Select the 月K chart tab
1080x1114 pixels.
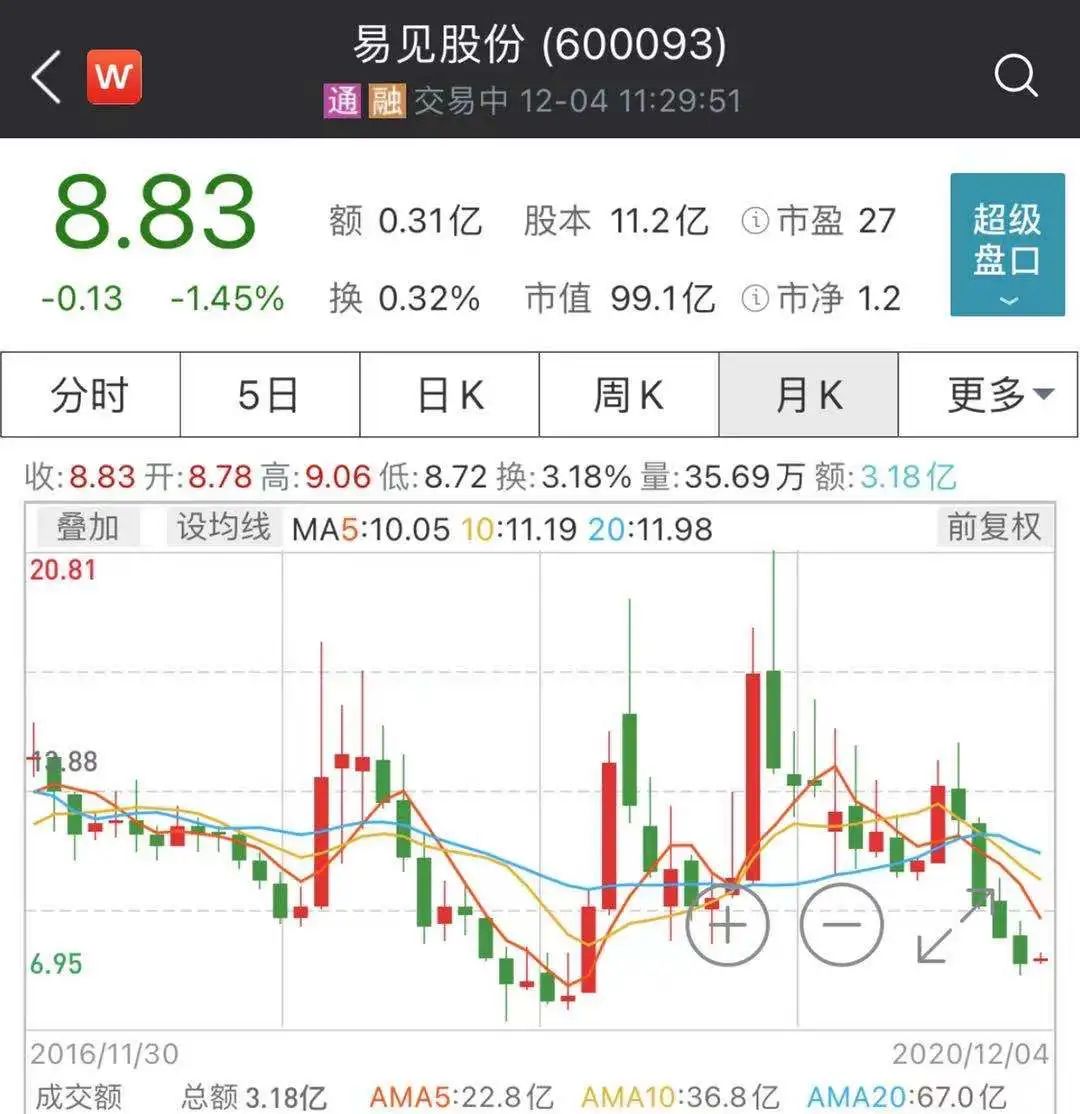coord(808,396)
